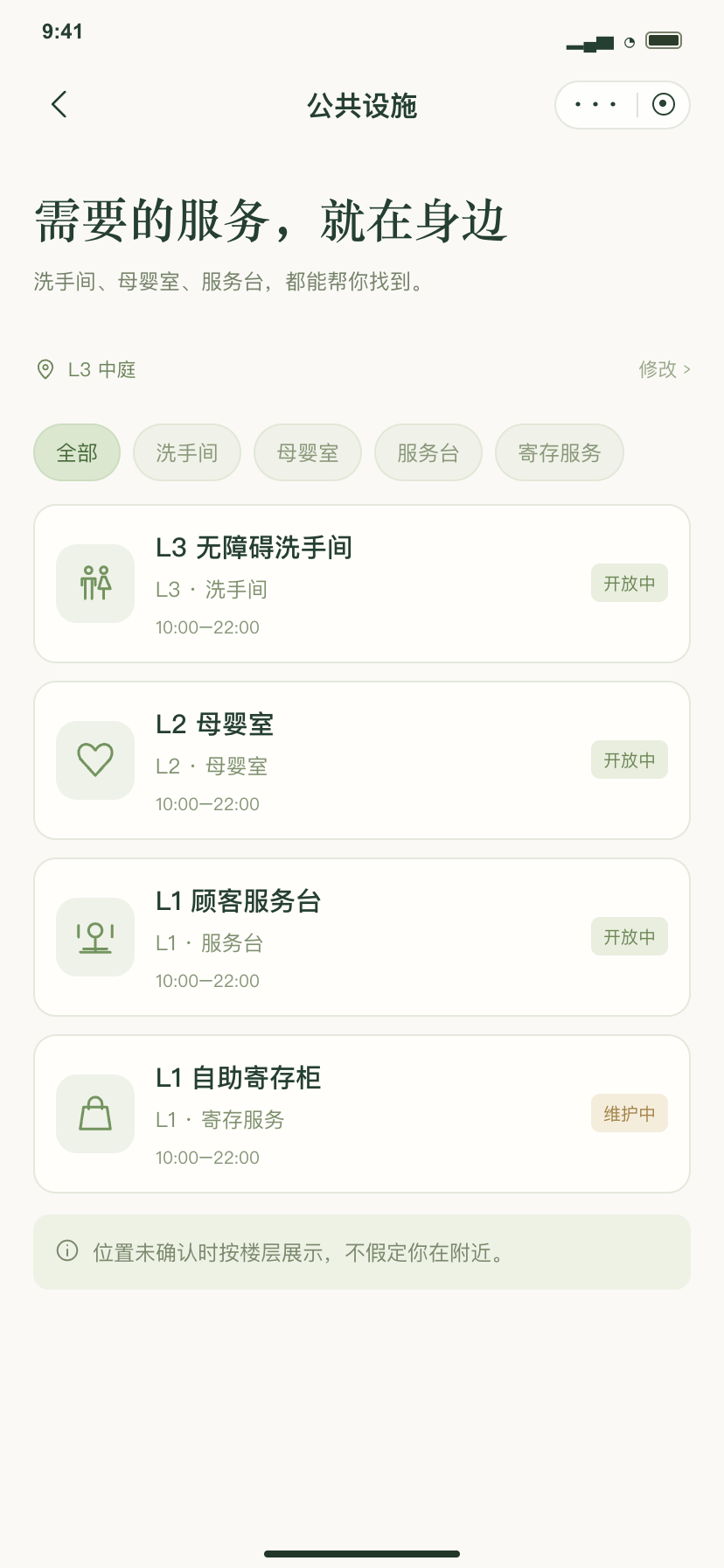This screenshot has height=1568, width=724.
Task: Filter by 母婴室
Action: (308, 452)
